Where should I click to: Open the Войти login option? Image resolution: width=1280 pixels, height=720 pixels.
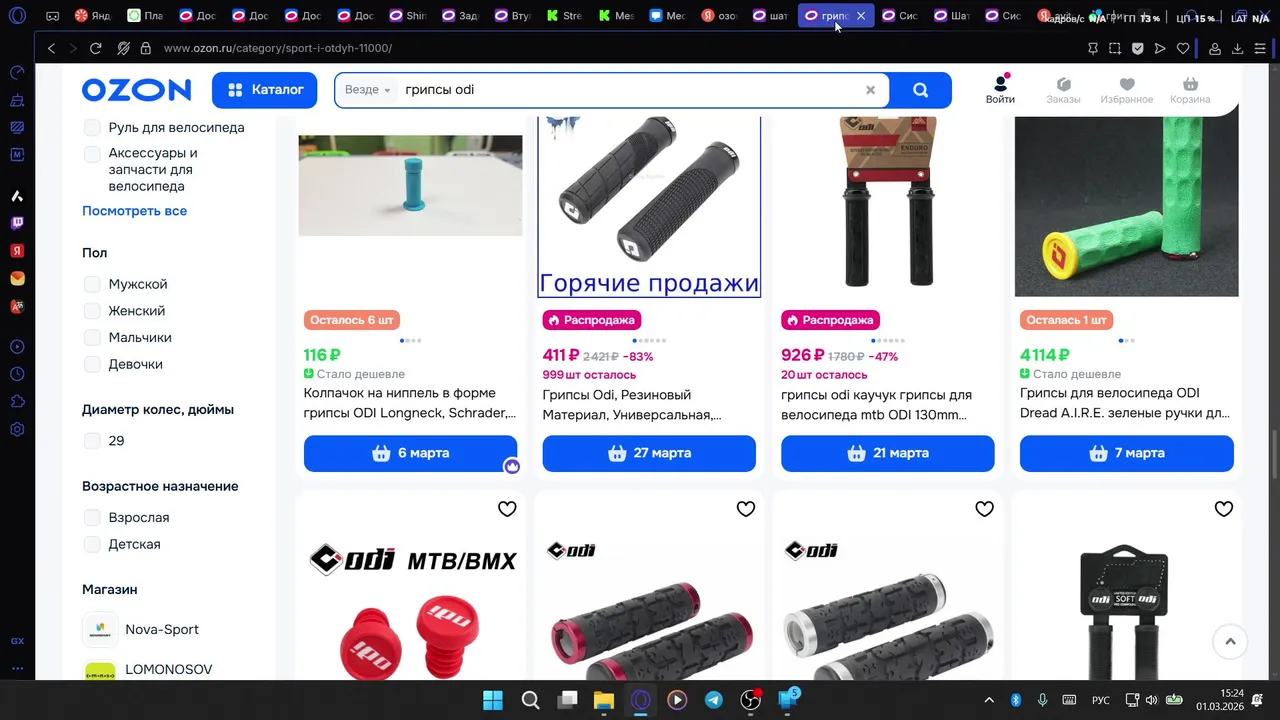pyautogui.click(x=1000, y=89)
